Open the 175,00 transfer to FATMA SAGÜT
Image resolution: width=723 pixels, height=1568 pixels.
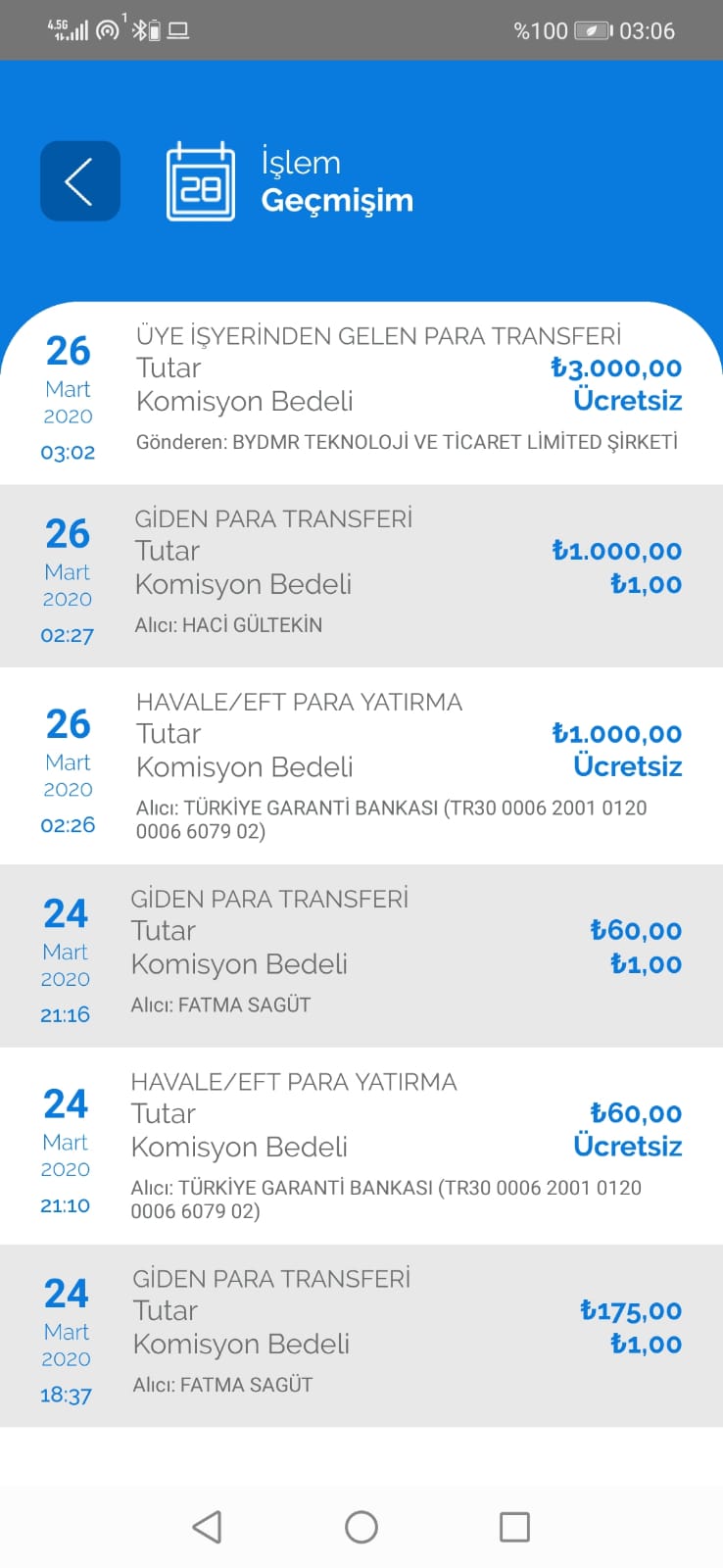(361, 1336)
